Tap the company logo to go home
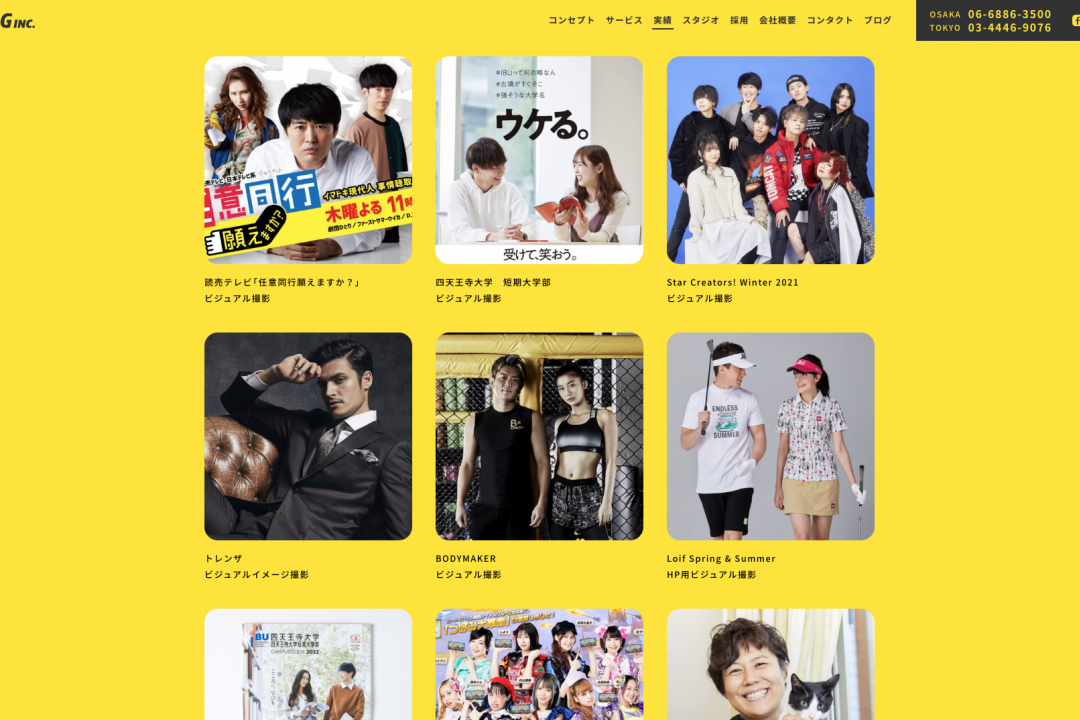 point(17,21)
